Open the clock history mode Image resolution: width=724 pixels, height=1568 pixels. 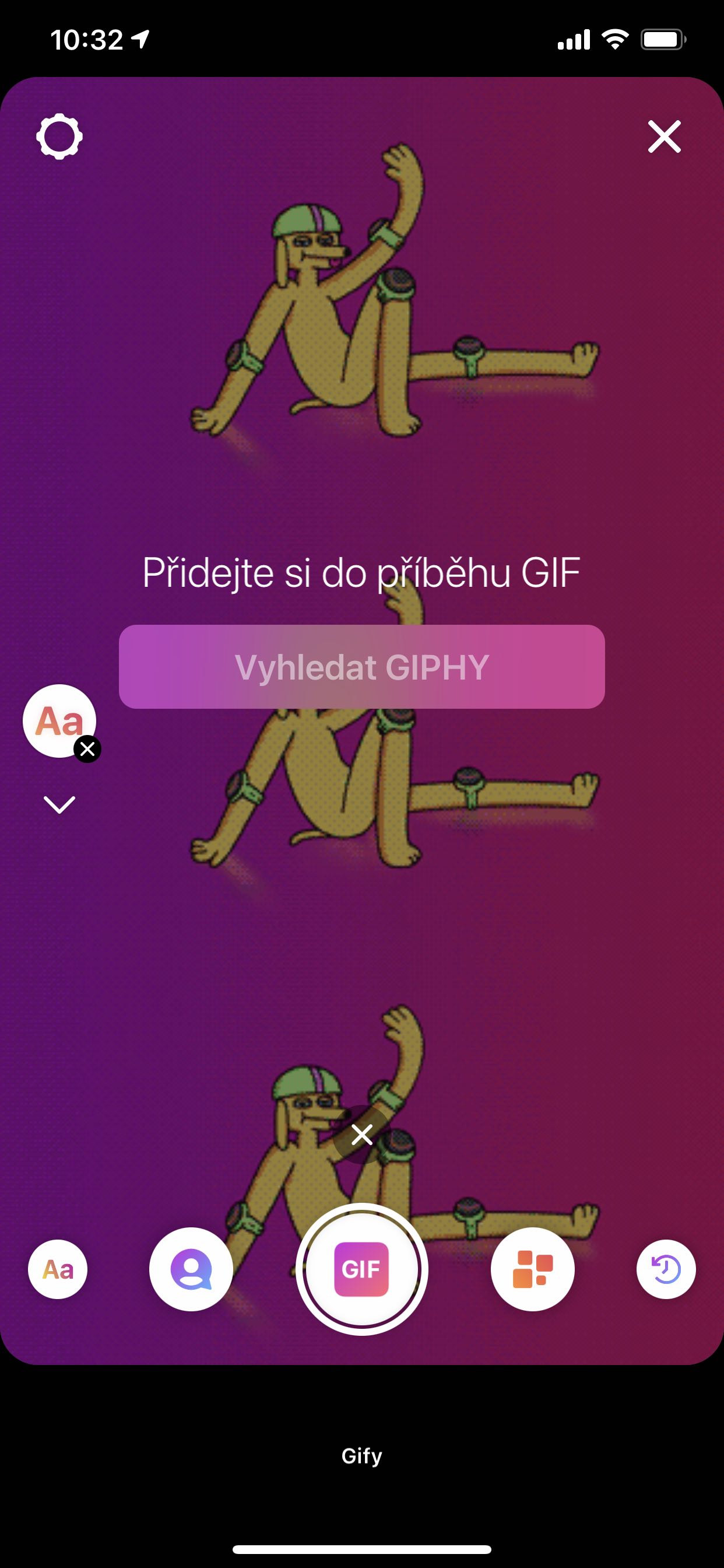click(666, 1269)
